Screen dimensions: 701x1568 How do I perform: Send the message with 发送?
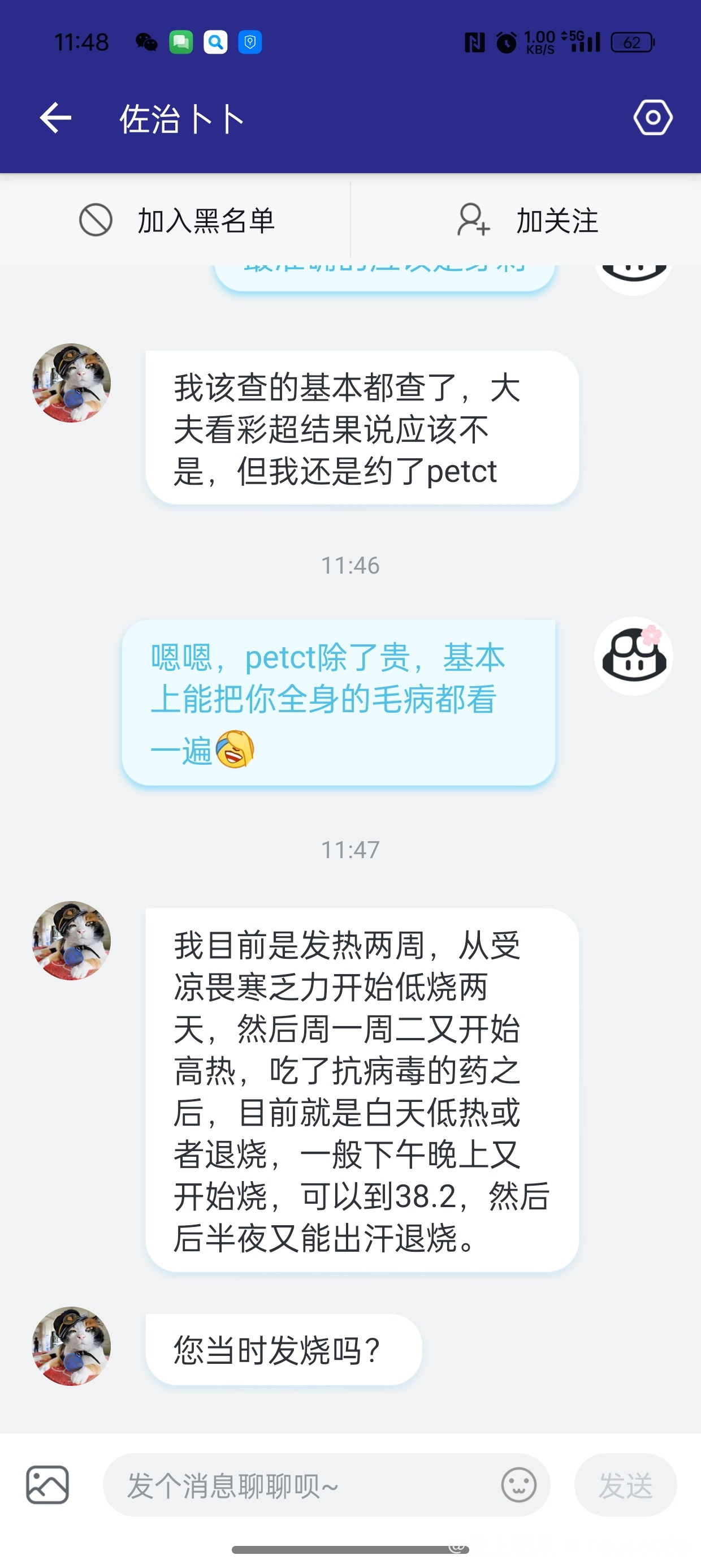pos(625,1485)
